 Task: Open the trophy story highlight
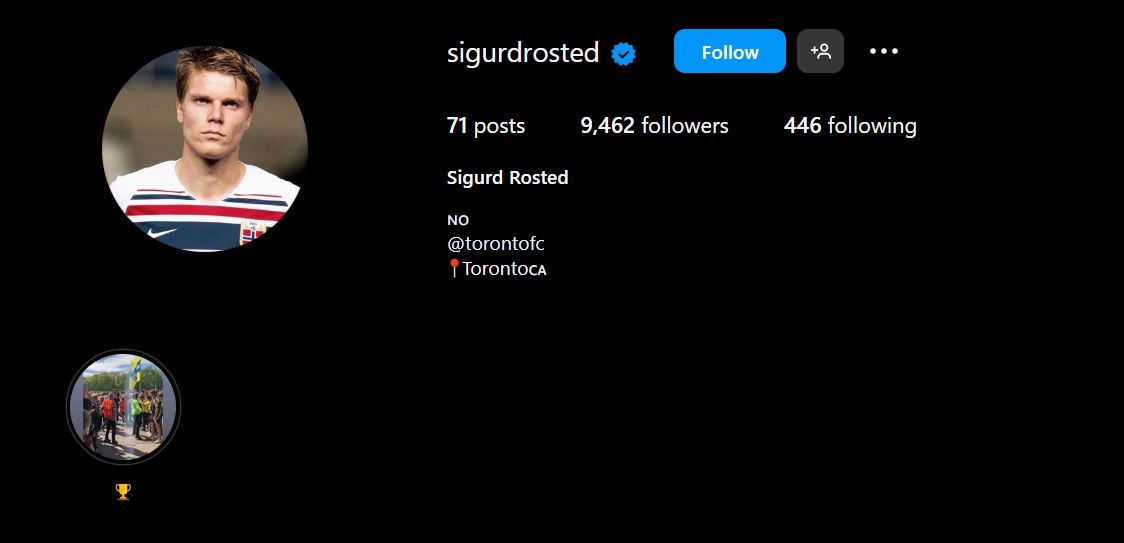click(x=123, y=407)
